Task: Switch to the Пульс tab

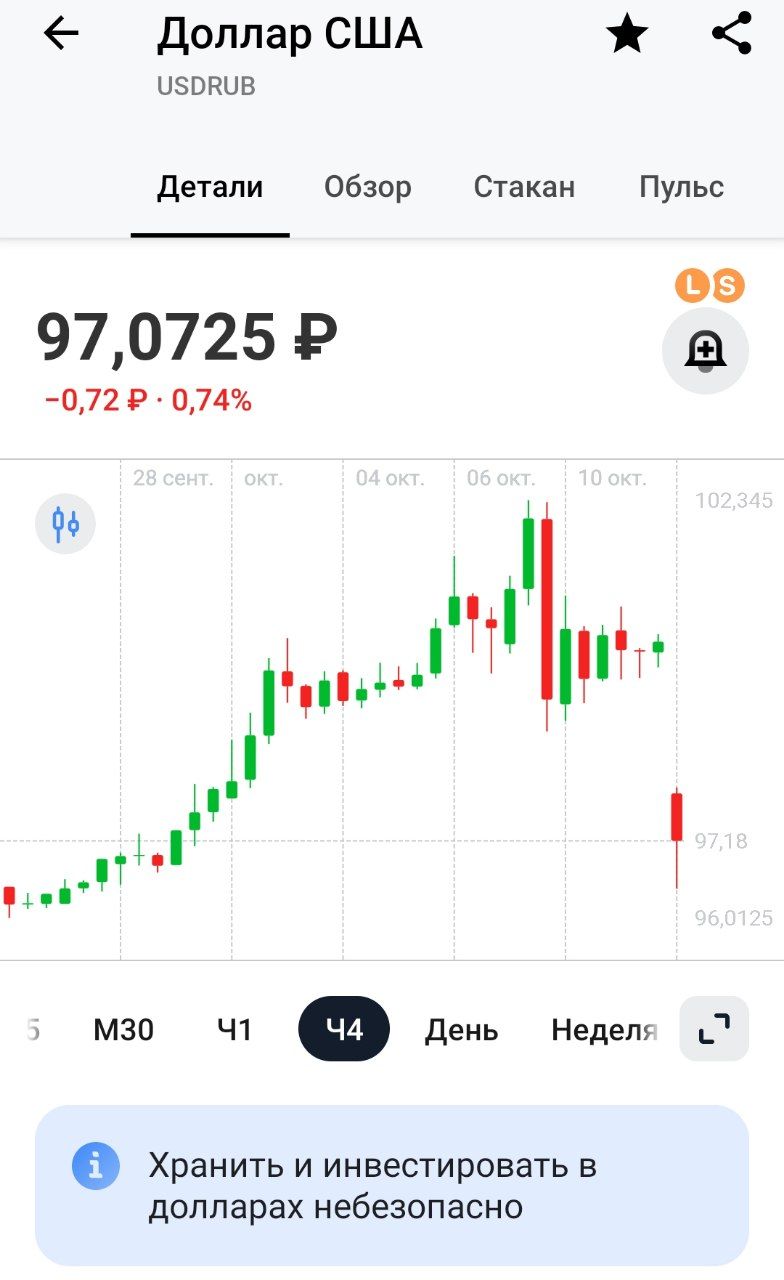Action: pos(681,187)
